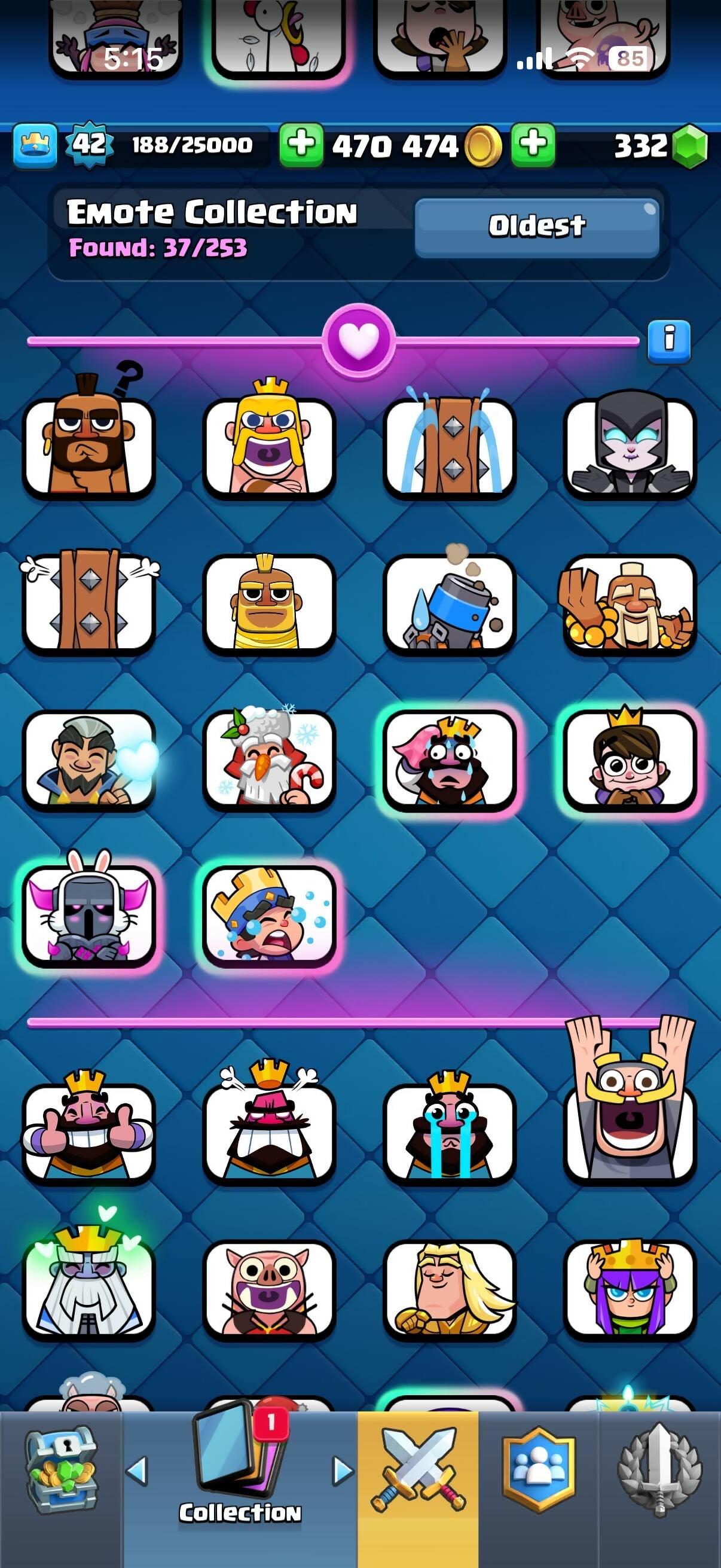Choose the snowman Santa emote

coord(269,759)
